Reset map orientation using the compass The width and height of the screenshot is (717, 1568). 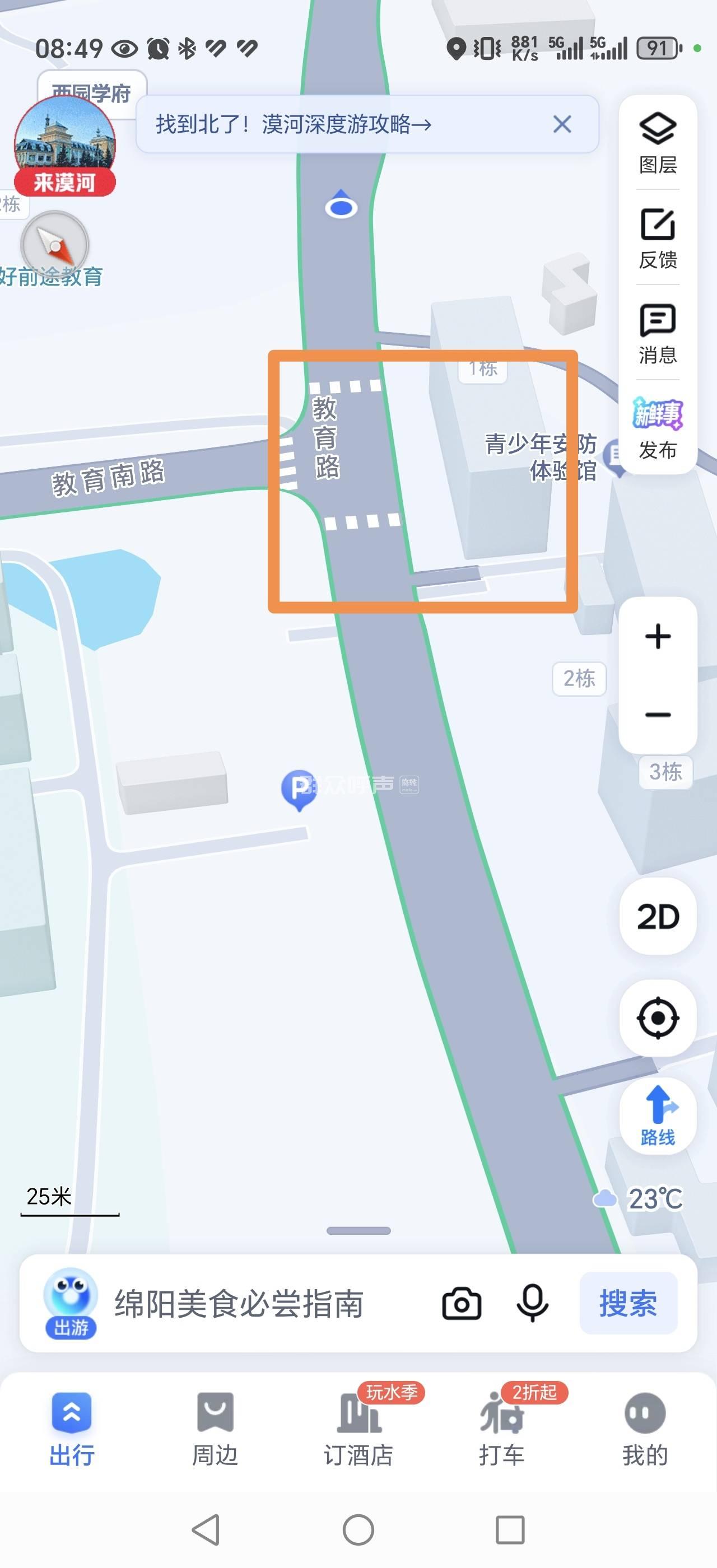click(55, 245)
